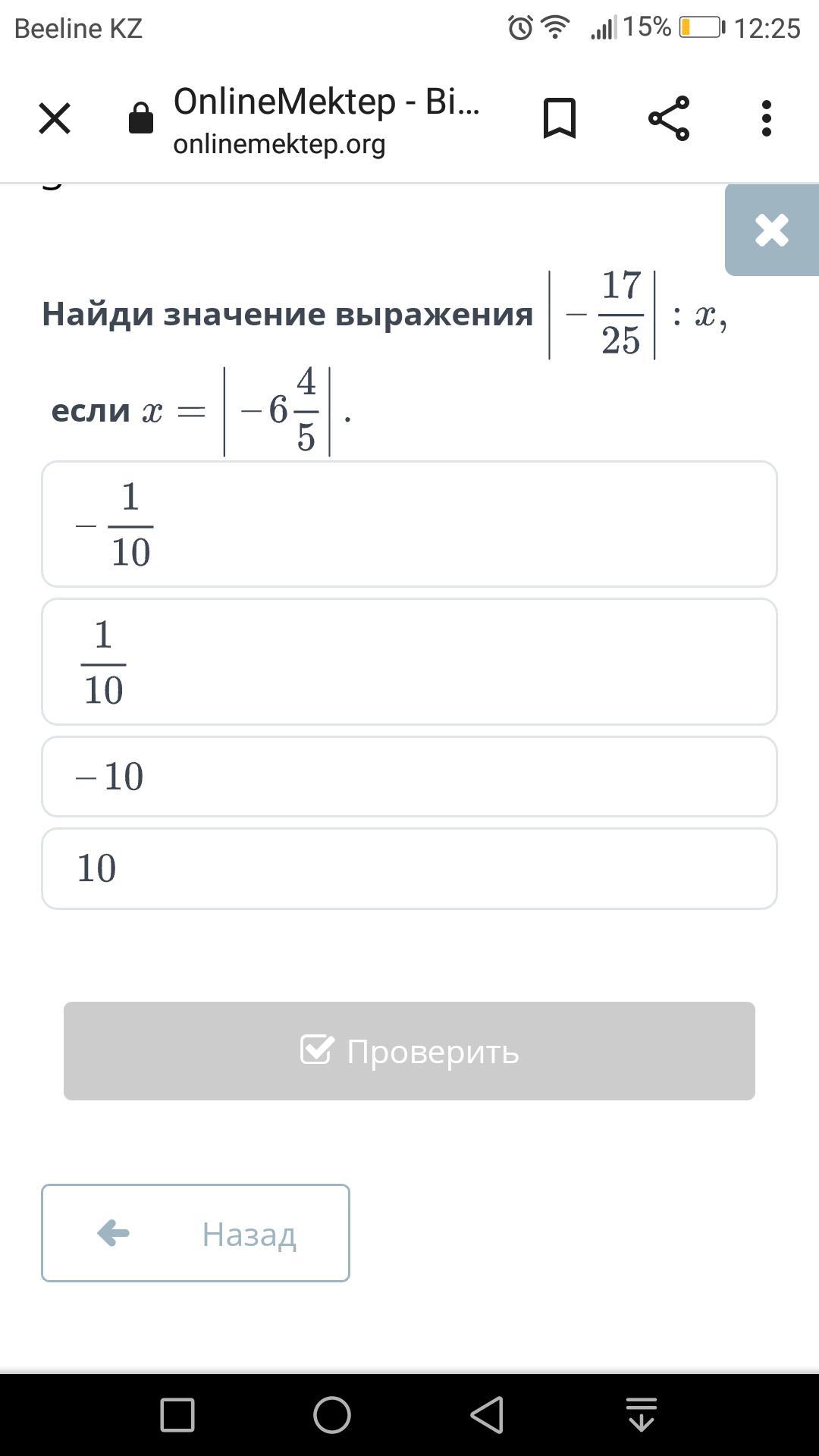Share this page
819x1456 pixels.
tap(669, 118)
